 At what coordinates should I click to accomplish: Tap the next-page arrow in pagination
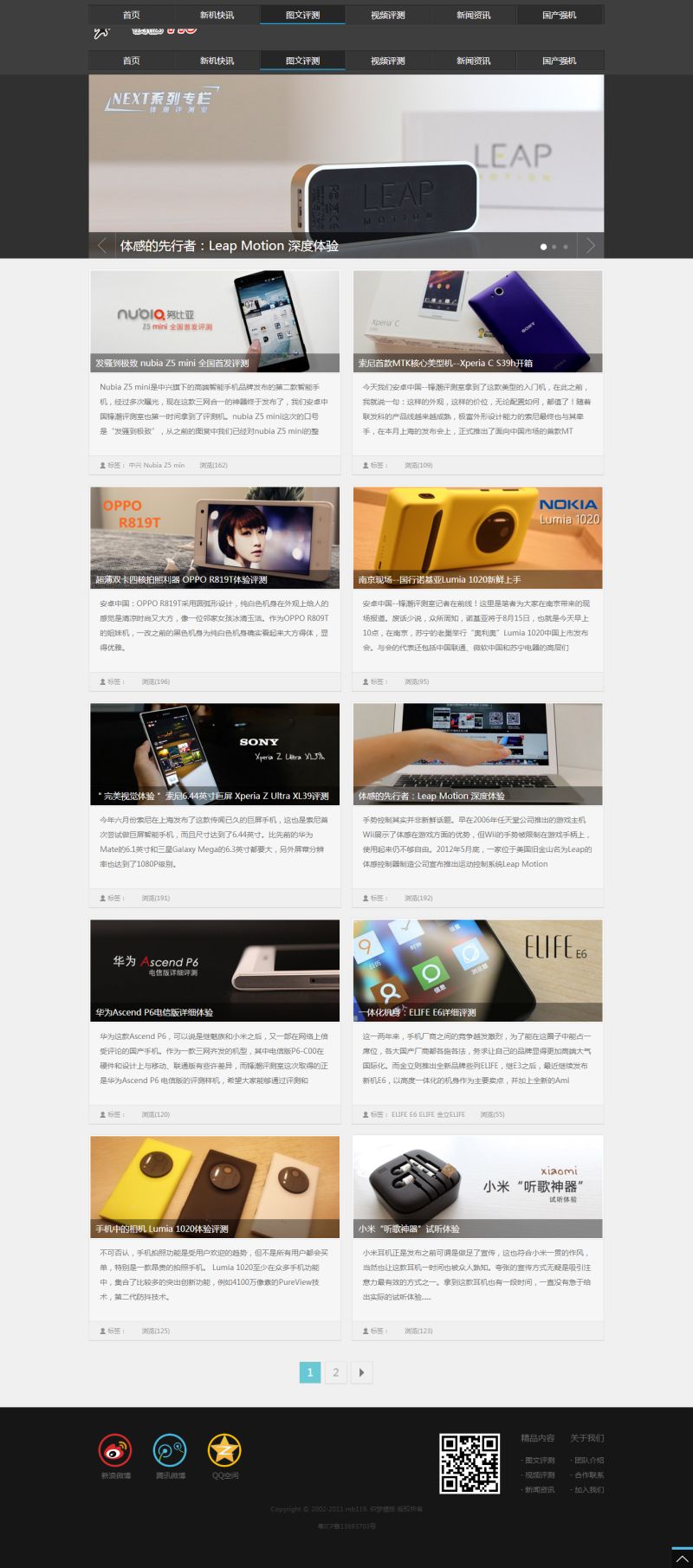coord(361,1372)
